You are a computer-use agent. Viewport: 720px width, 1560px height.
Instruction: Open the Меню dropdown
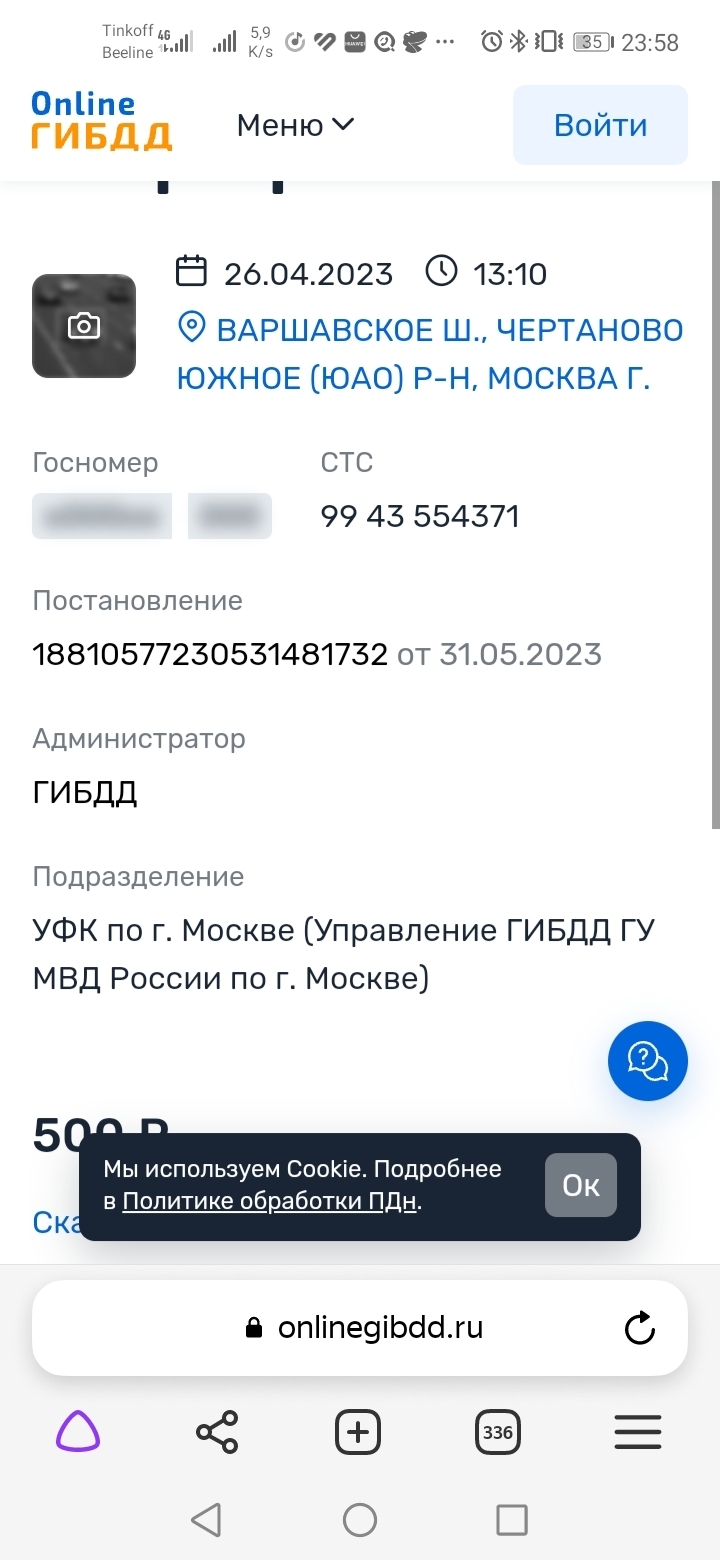pyautogui.click(x=295, y=126)
